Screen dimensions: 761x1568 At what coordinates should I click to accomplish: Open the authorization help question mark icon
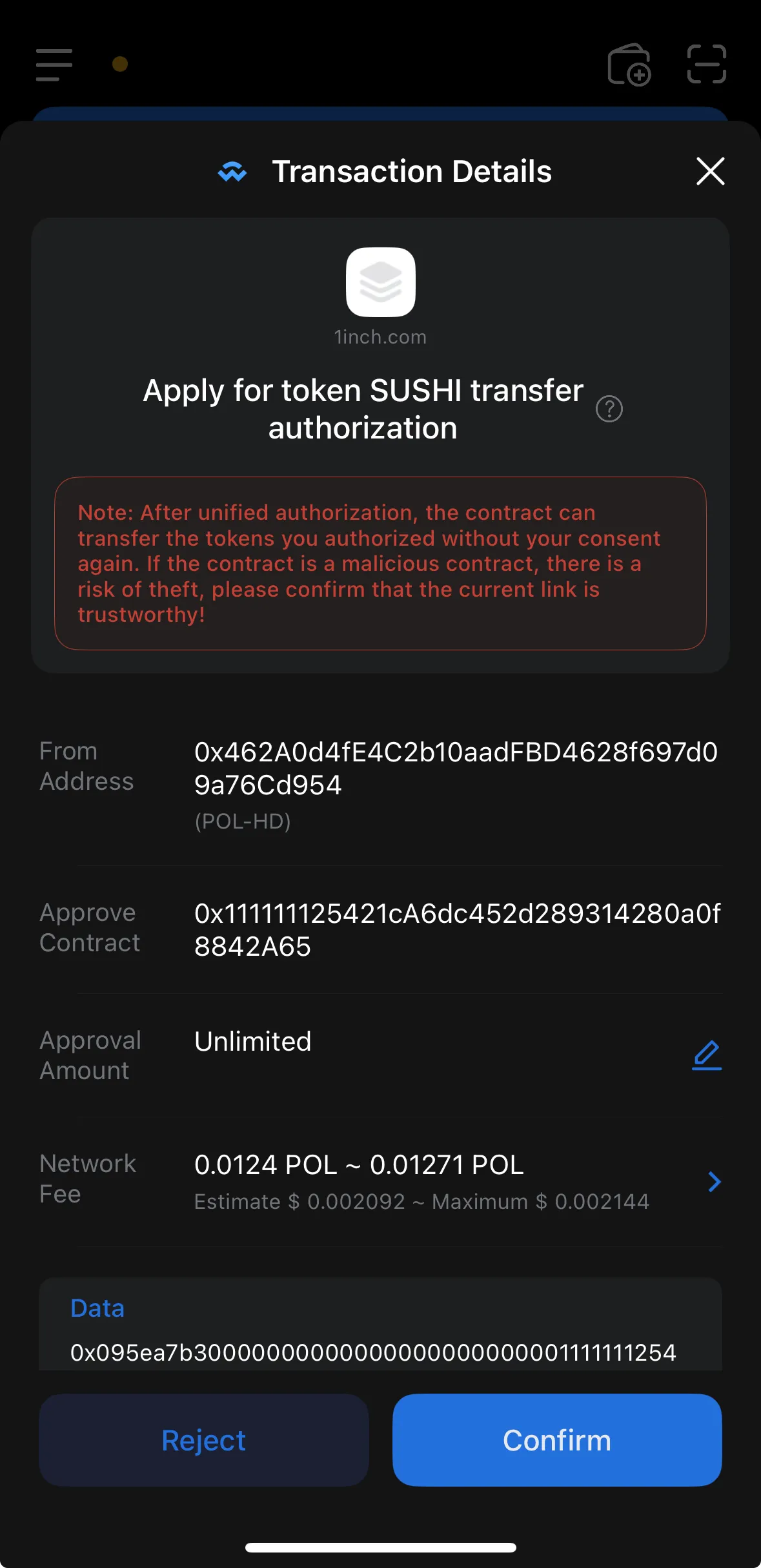609,408
